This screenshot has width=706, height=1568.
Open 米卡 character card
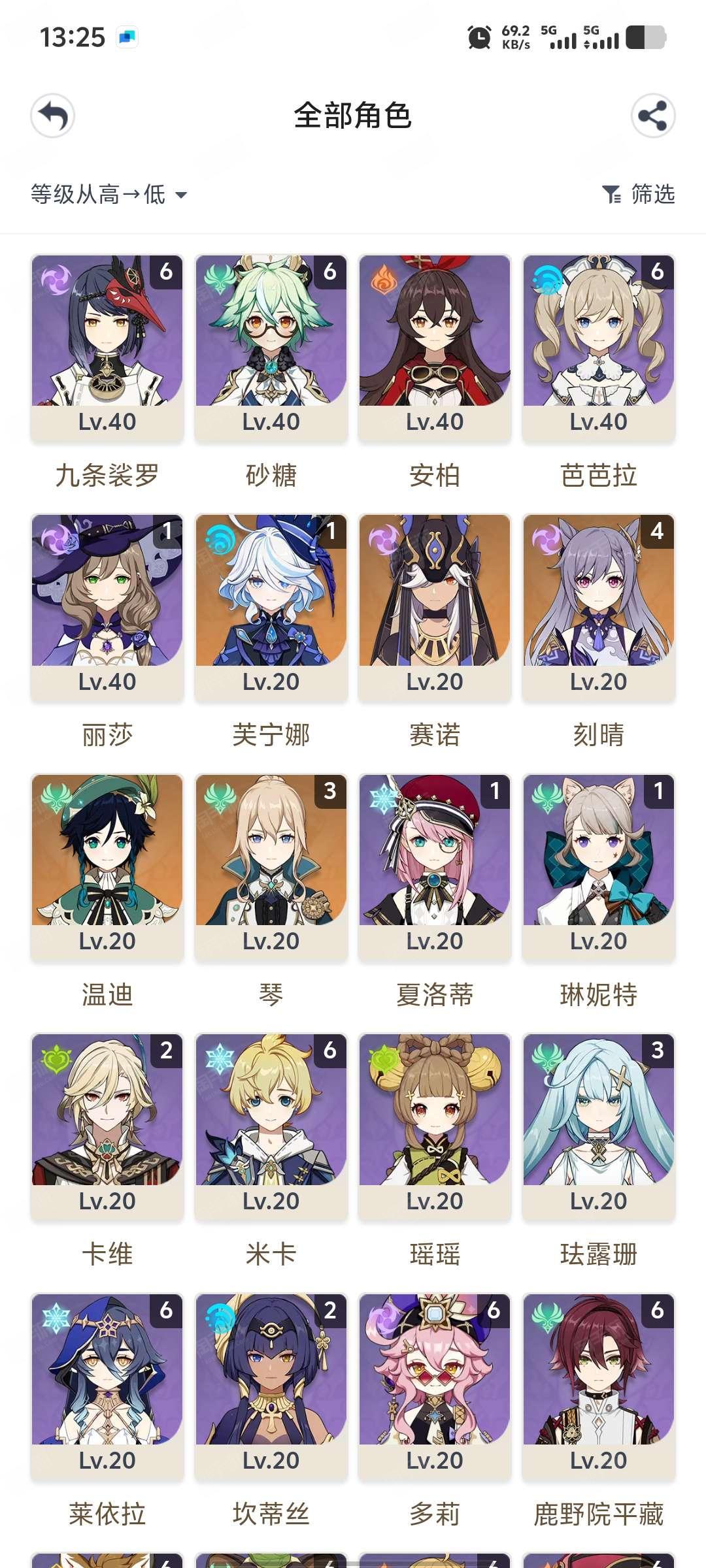click(x=271, y=1127)
